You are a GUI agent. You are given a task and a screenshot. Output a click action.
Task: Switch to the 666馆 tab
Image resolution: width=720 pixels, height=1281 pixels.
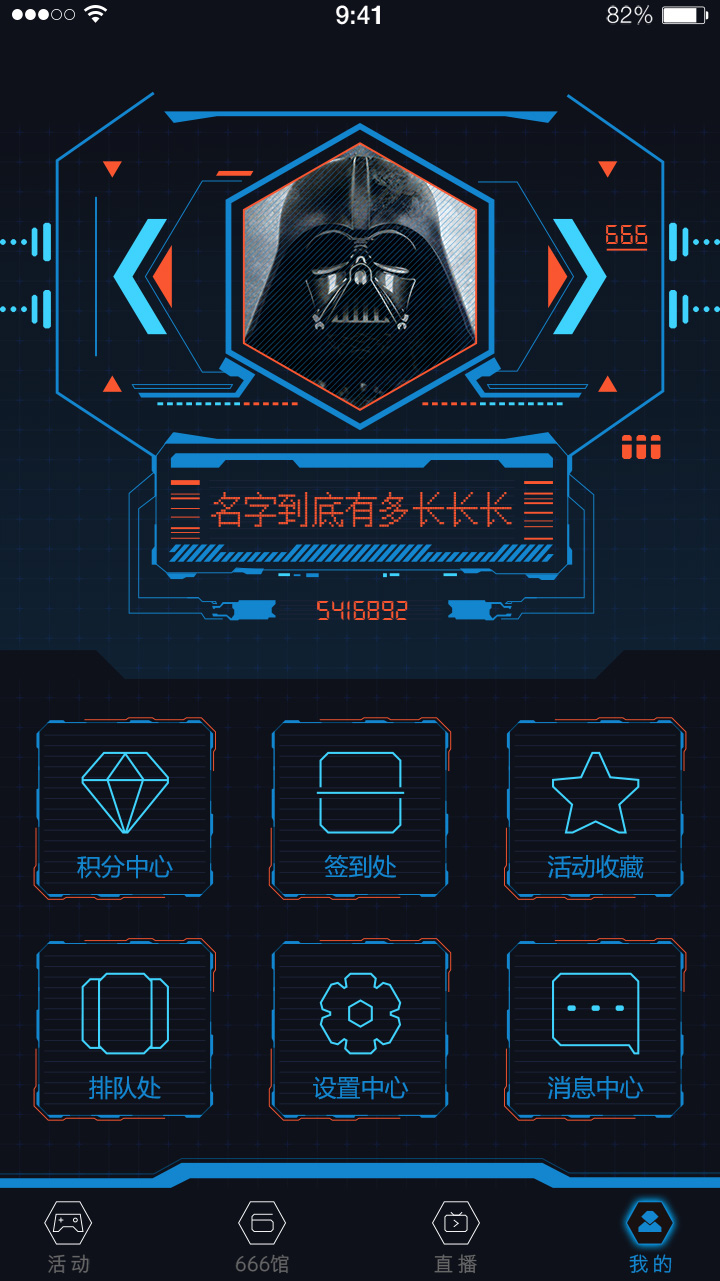[262, 1236]
